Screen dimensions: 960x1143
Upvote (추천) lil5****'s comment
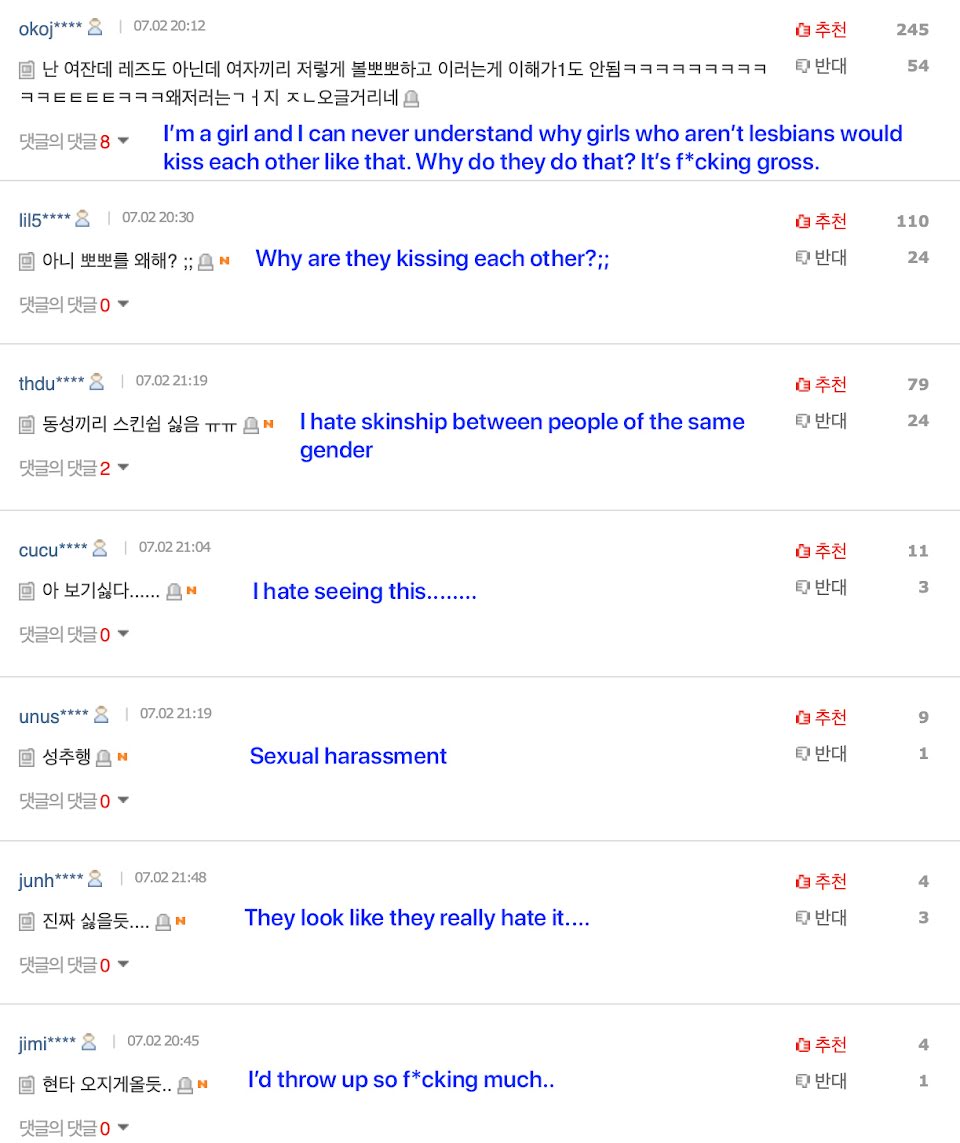tap(821, 222)
